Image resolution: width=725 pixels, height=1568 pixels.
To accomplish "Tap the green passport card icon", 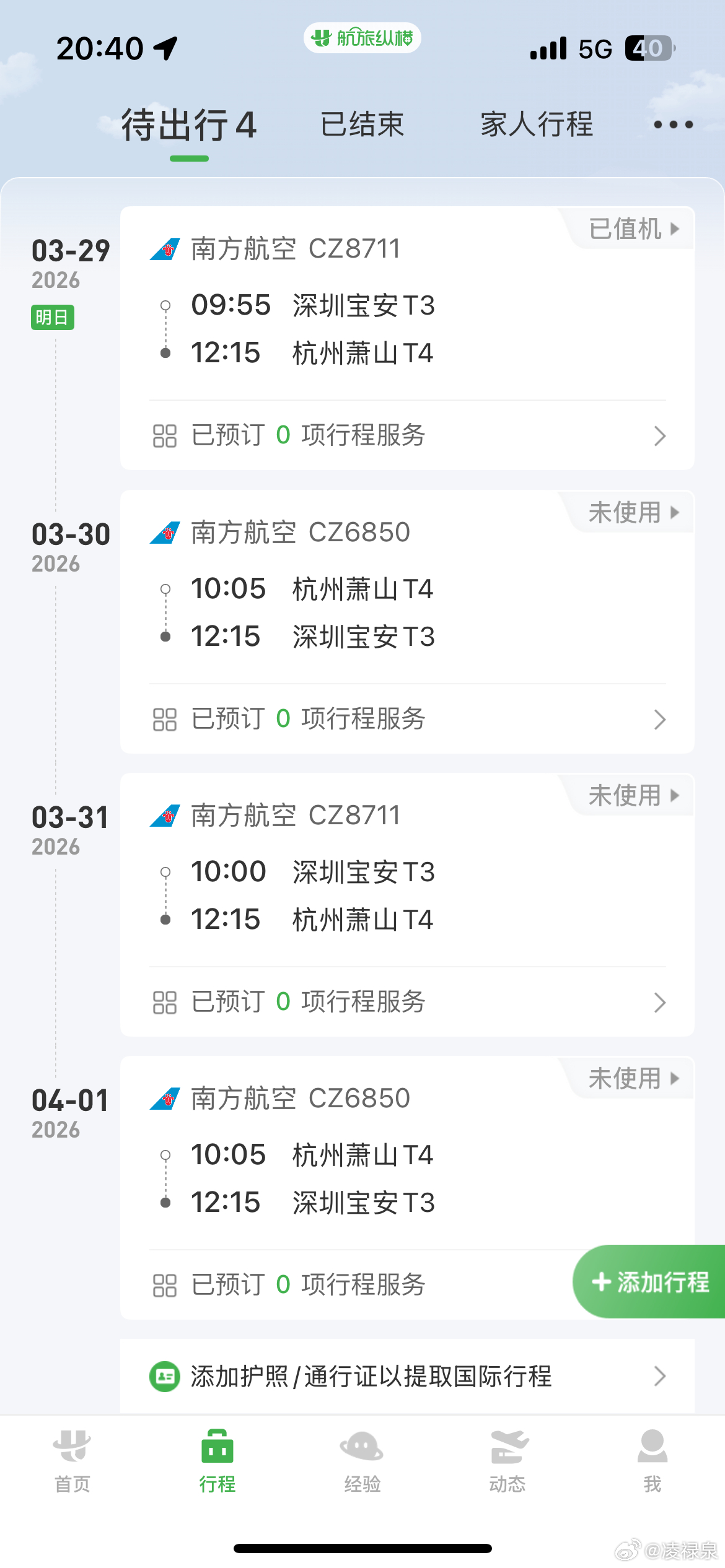I will (164, 1376).
